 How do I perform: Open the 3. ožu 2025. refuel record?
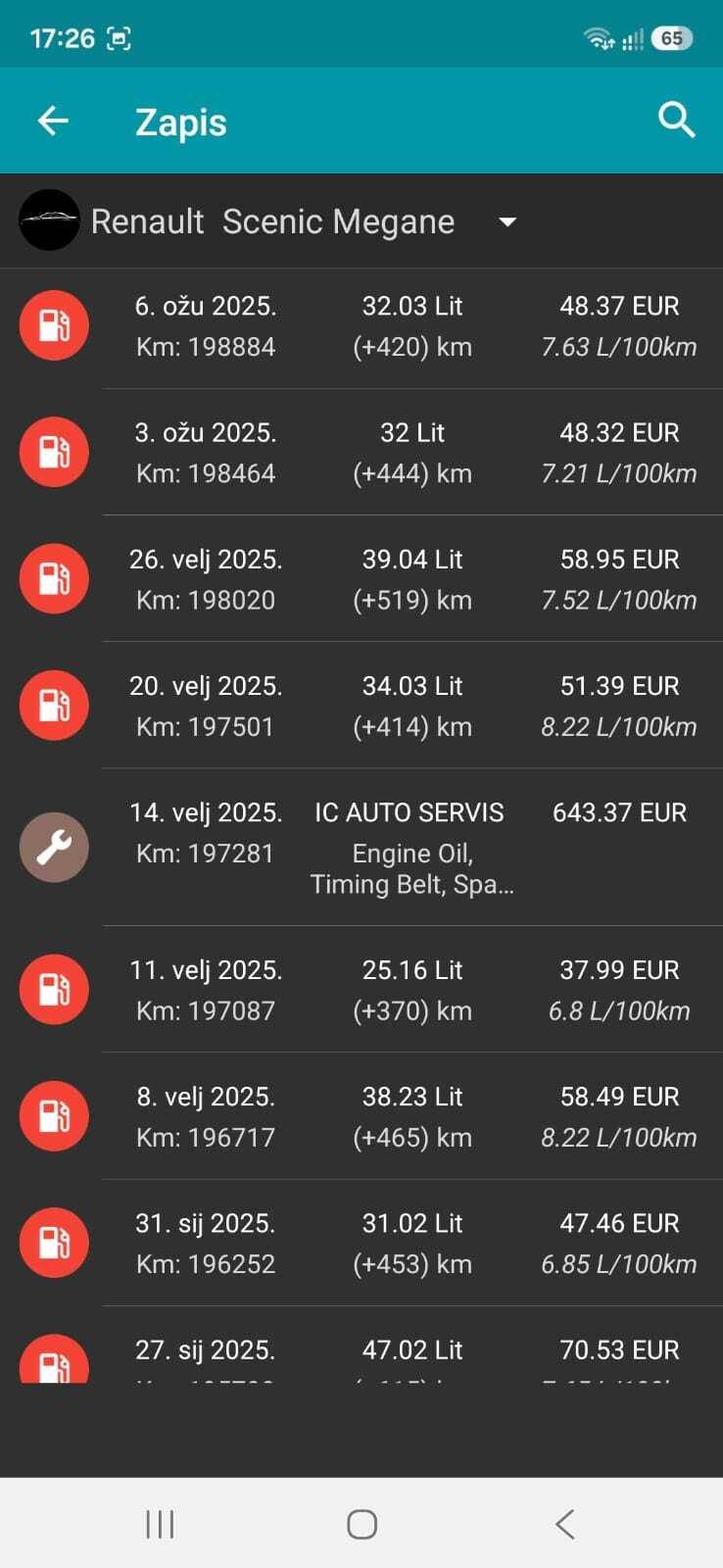361,452
